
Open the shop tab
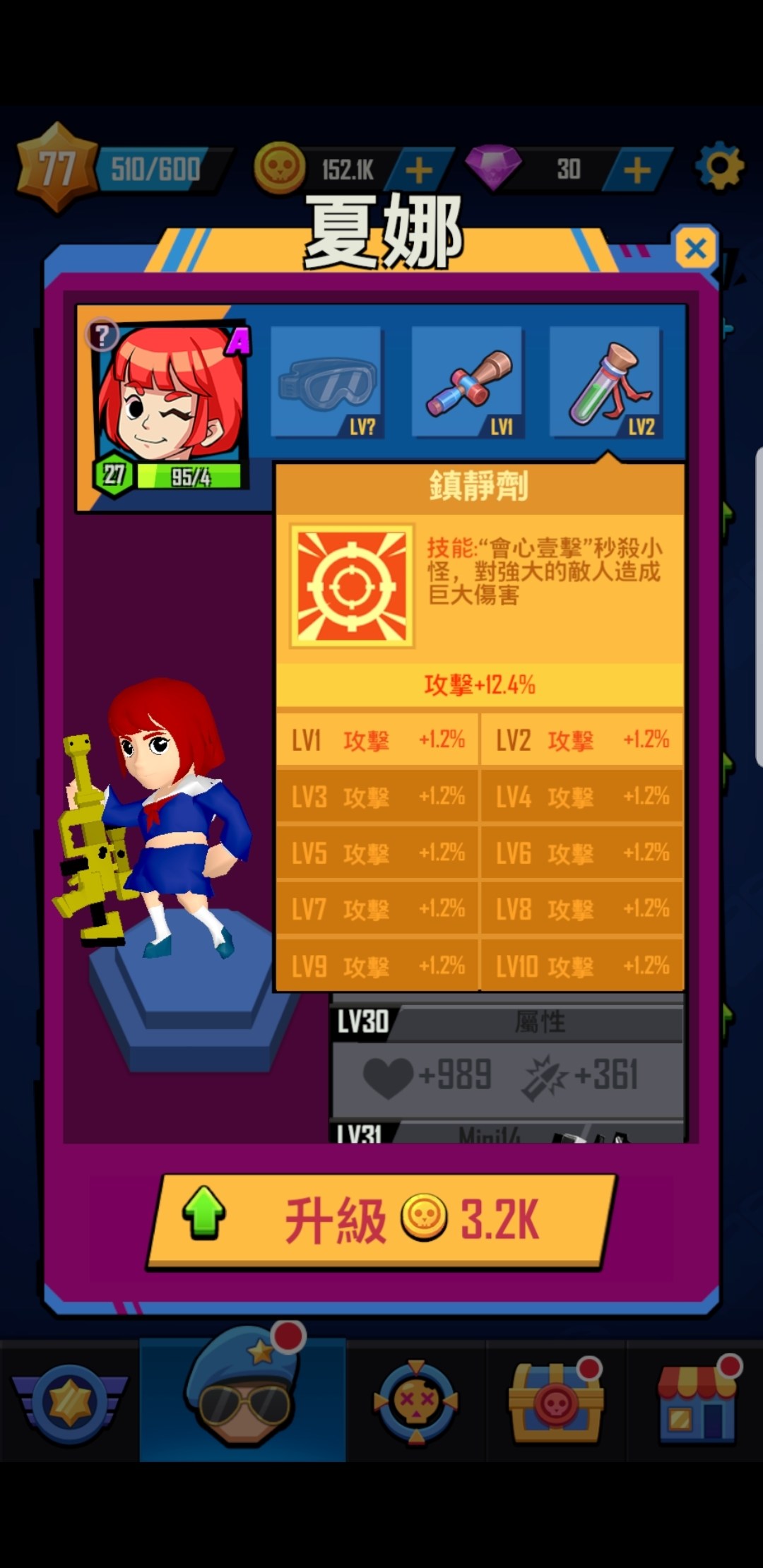coord(696,1401)
